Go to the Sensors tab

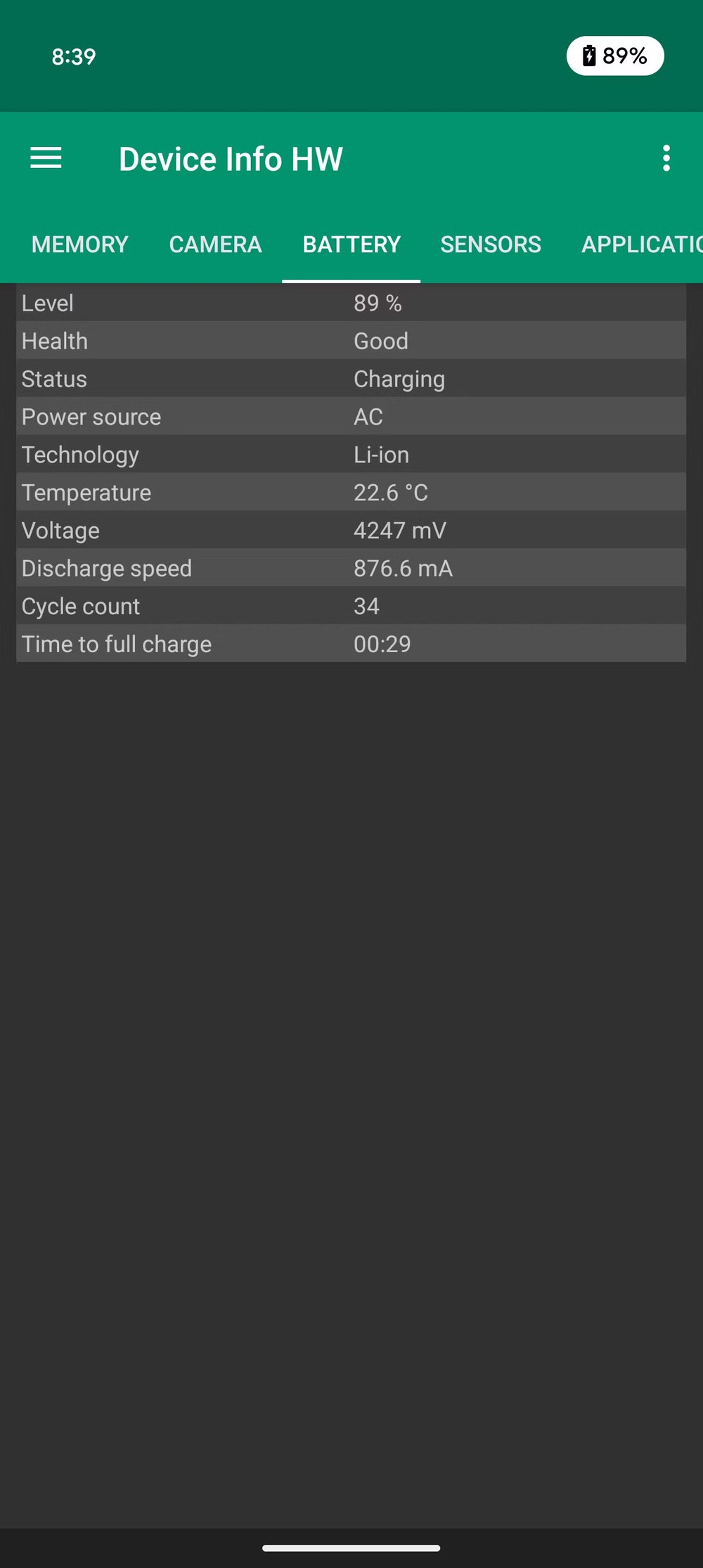pyautogui.click(x=491, y=245)
